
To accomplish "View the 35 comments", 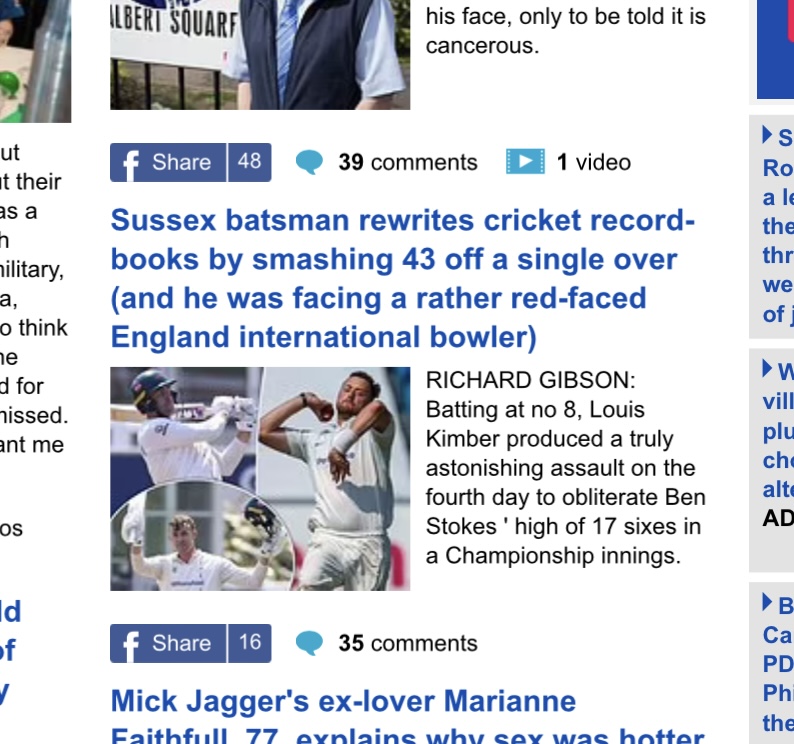I will pos(388,643).
